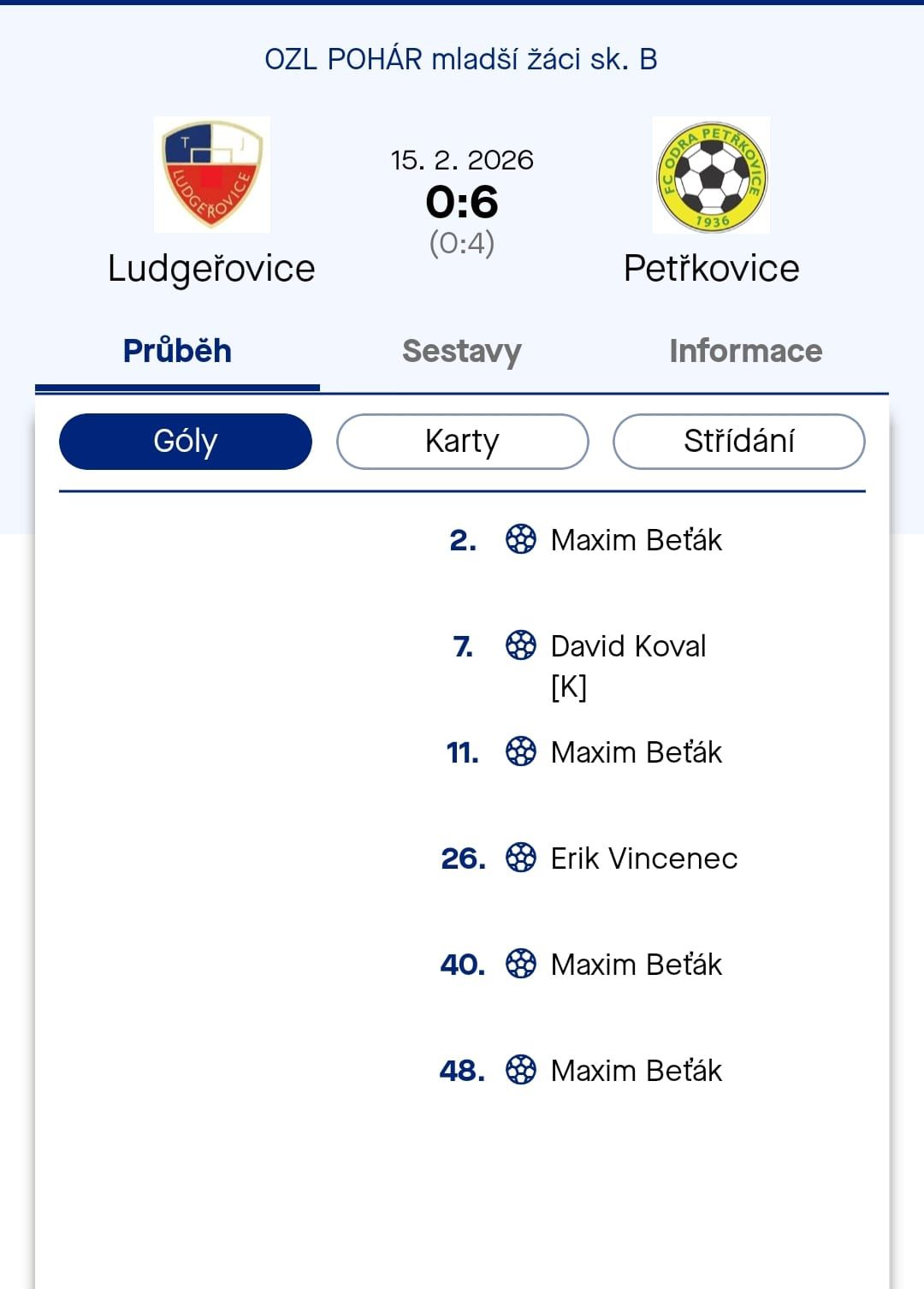Switch to the Sestavy tab
Viewport: 924px width, 1289px height.
tap(461, 352)
